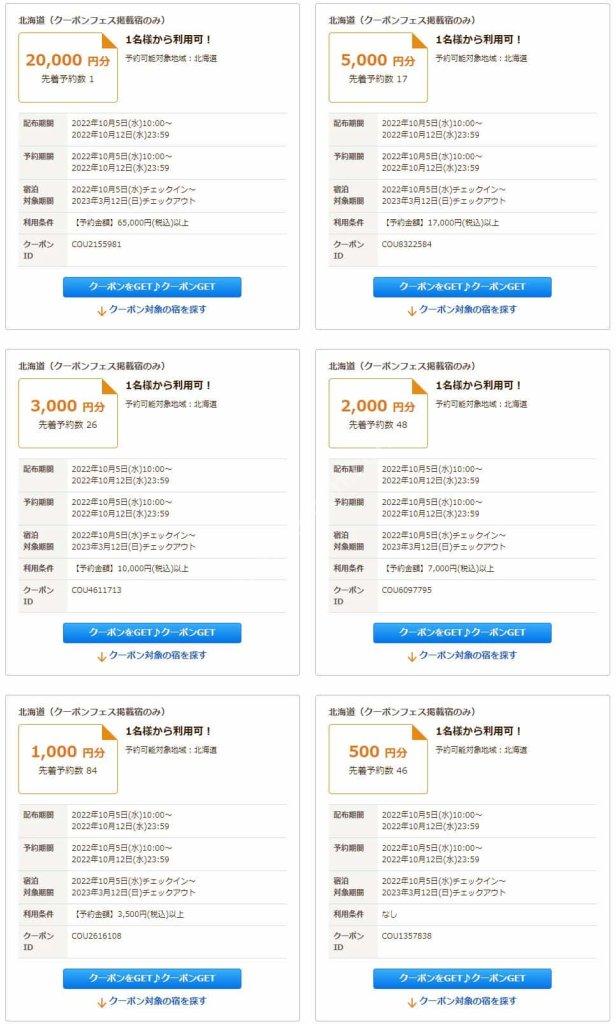This screenshot has height=1024, width=616.
Task: Claim the 2,000円分 coupon
Action: 462,632
